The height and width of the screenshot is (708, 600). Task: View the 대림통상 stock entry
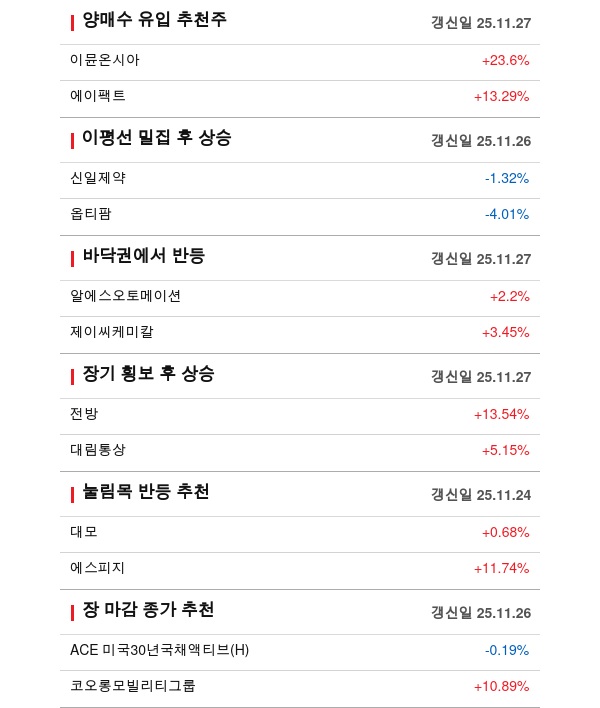pos(98,450)
